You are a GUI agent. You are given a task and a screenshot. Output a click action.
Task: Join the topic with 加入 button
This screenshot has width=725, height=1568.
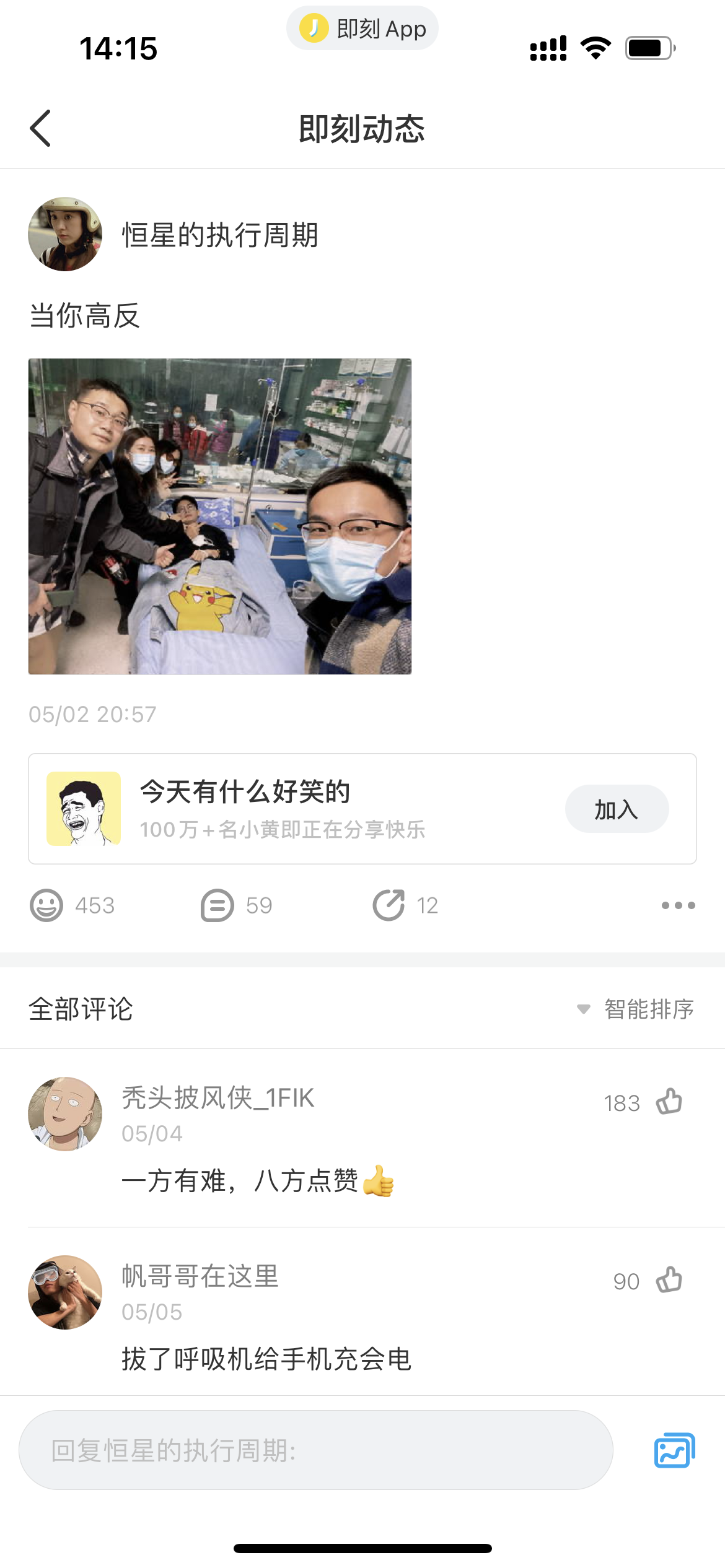617,809
